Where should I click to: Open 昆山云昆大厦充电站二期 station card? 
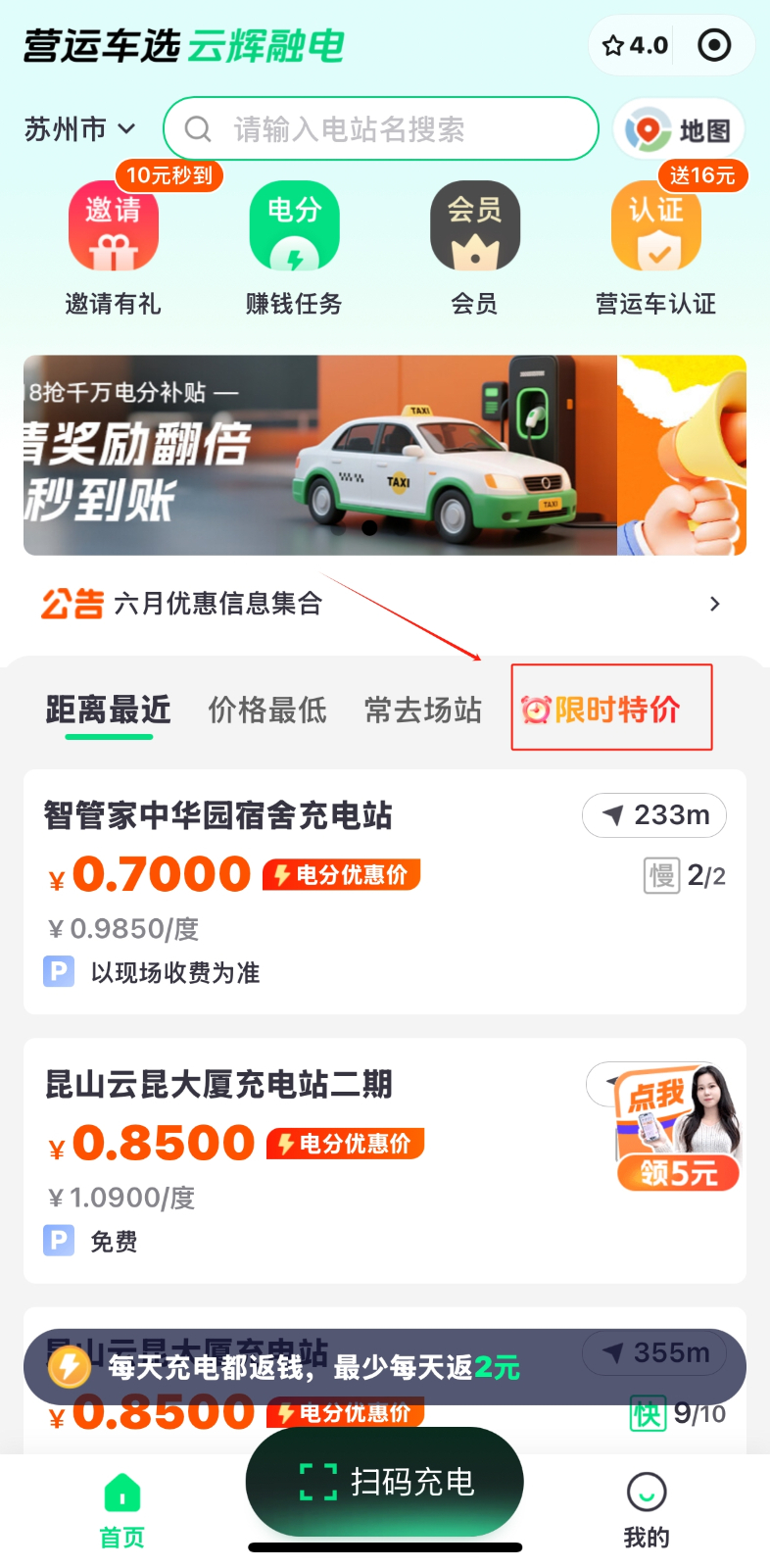point(294,1161)
